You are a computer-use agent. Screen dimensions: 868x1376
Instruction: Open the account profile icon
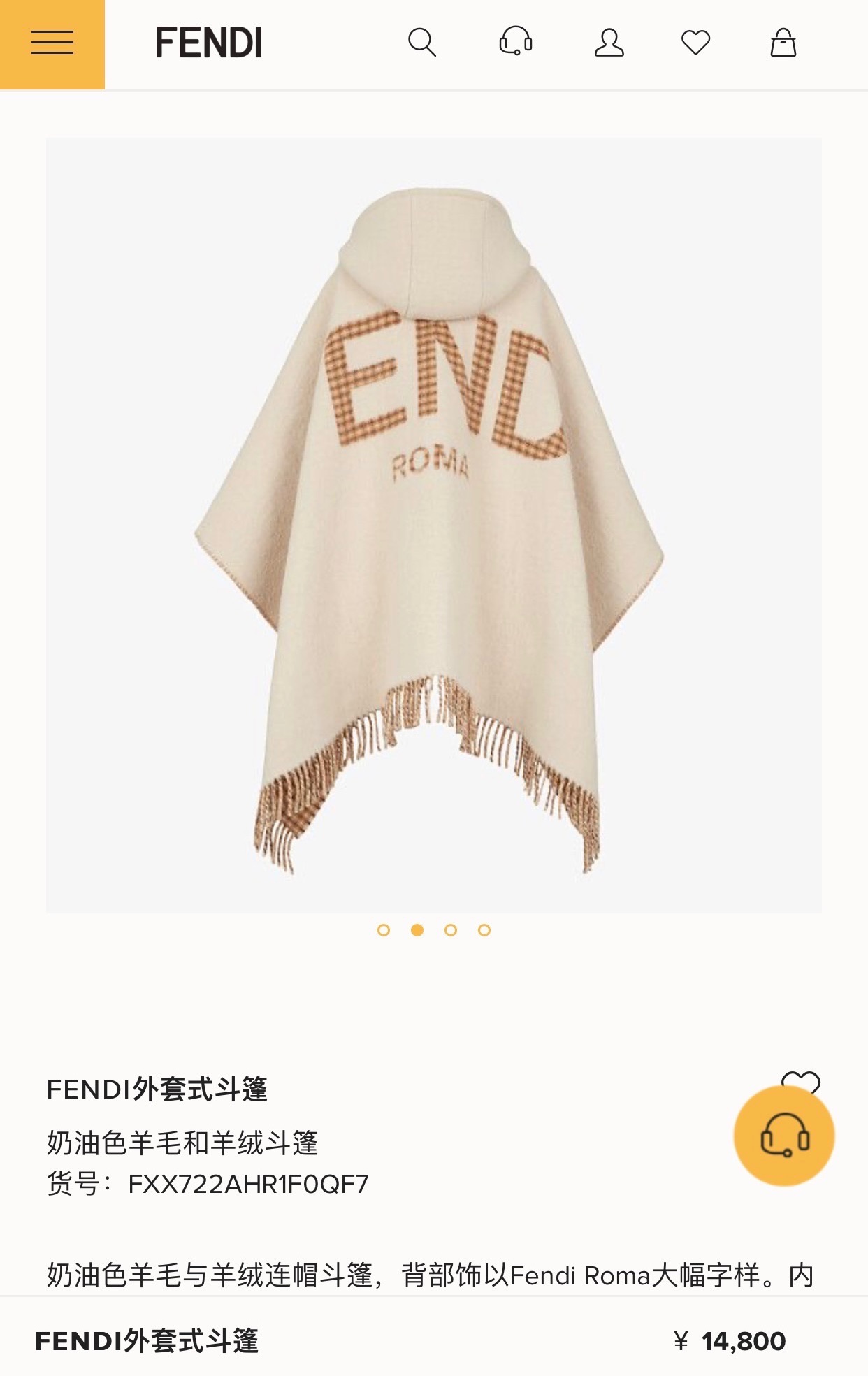[609, 43]
